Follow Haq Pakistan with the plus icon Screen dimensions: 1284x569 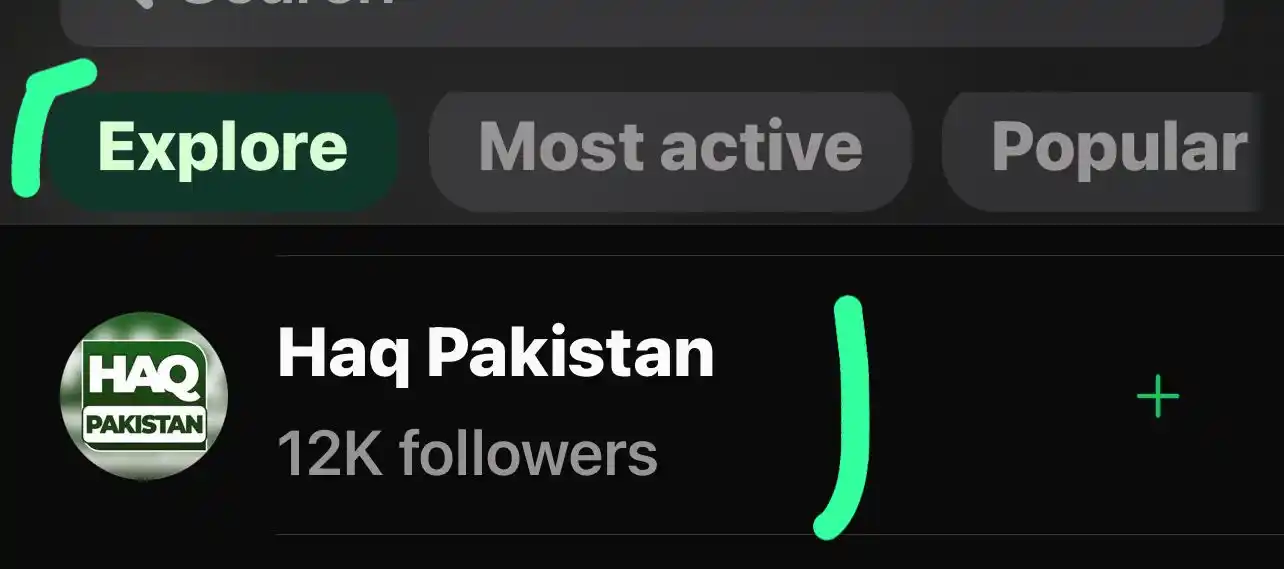pyautogui.click(x=1158, y=398)
